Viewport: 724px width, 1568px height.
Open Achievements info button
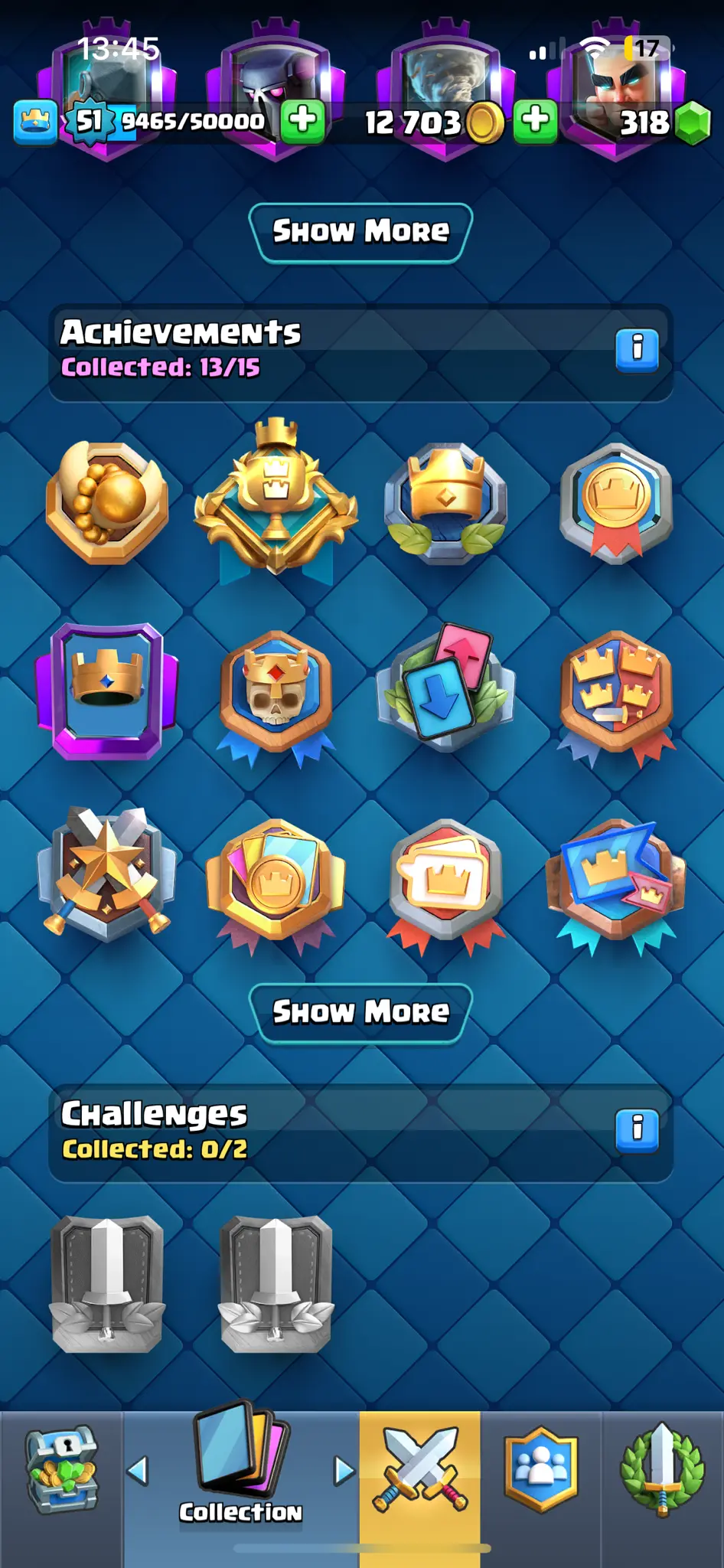637,350
